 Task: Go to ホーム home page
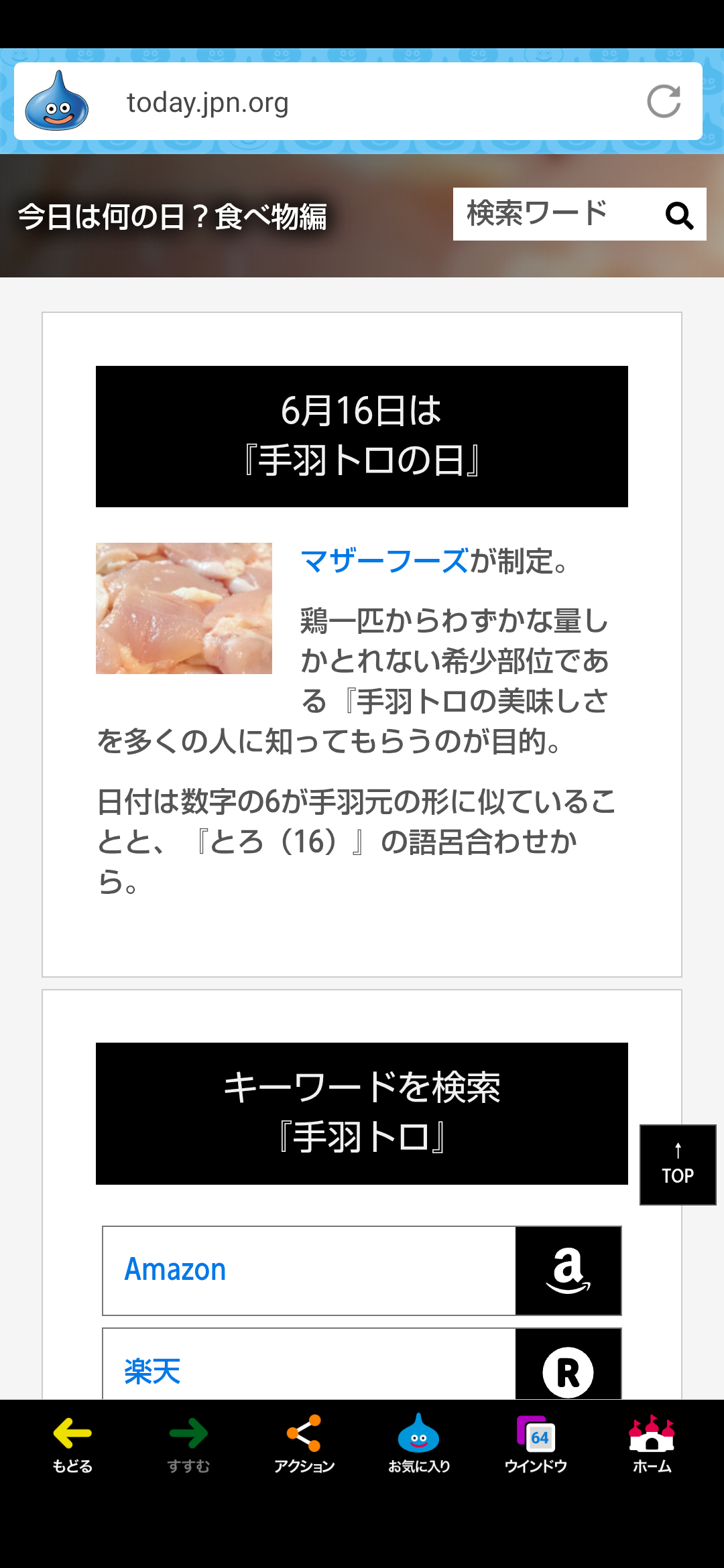(x=652, y=1444)
